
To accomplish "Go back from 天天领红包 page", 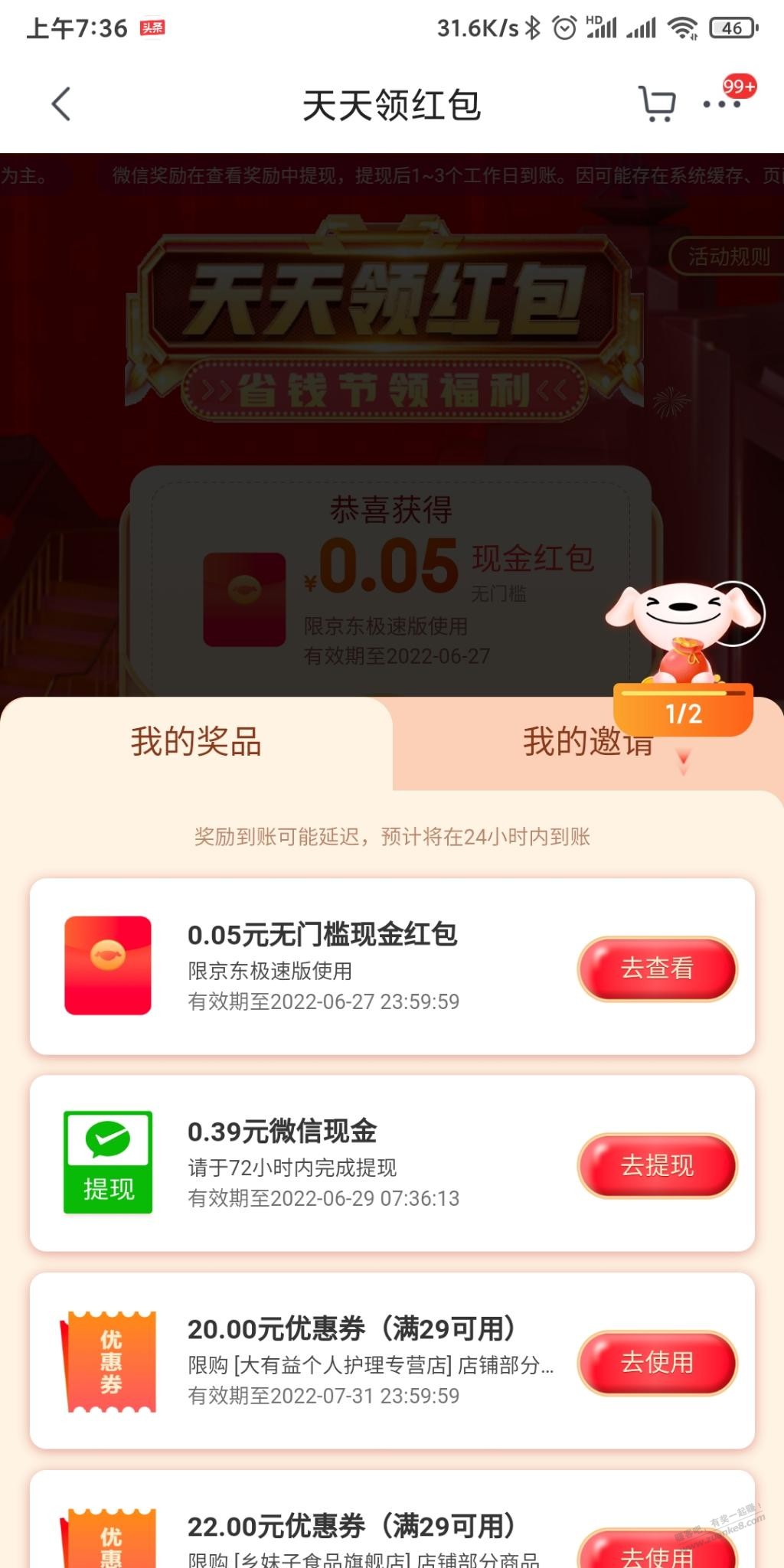I will (x=61, y=104).
